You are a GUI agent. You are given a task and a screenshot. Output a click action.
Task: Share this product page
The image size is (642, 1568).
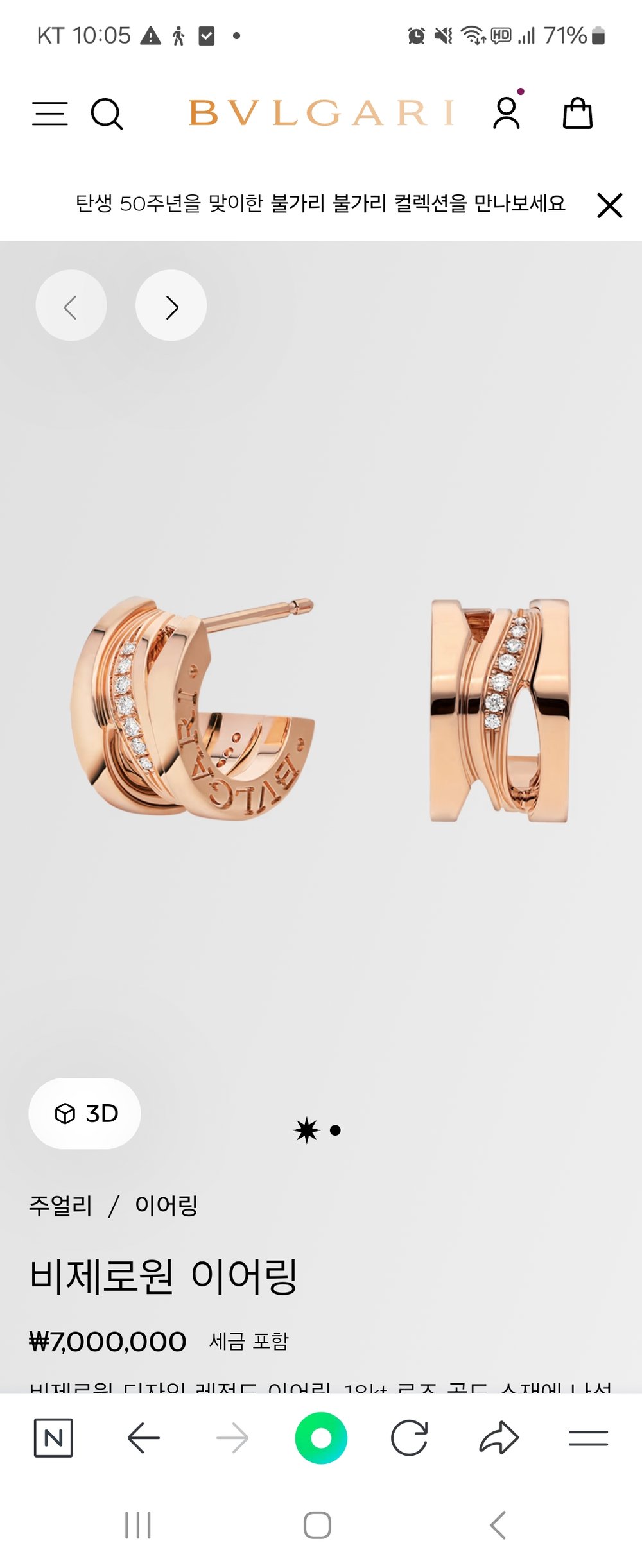(499, 1438)
